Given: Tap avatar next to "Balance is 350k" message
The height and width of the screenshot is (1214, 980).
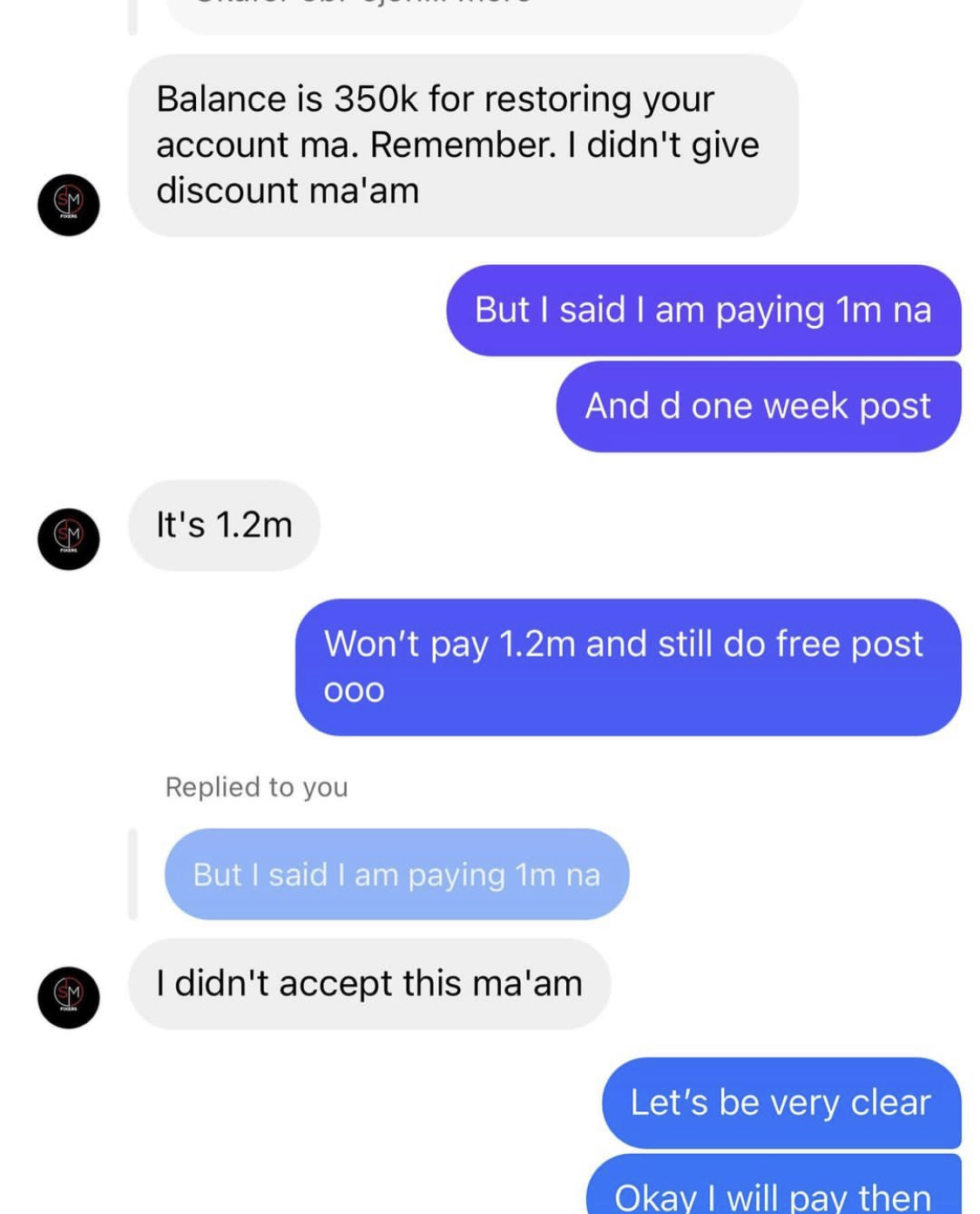Looking at the screenshot, I should pyautogui.click(x=69, y=205).
